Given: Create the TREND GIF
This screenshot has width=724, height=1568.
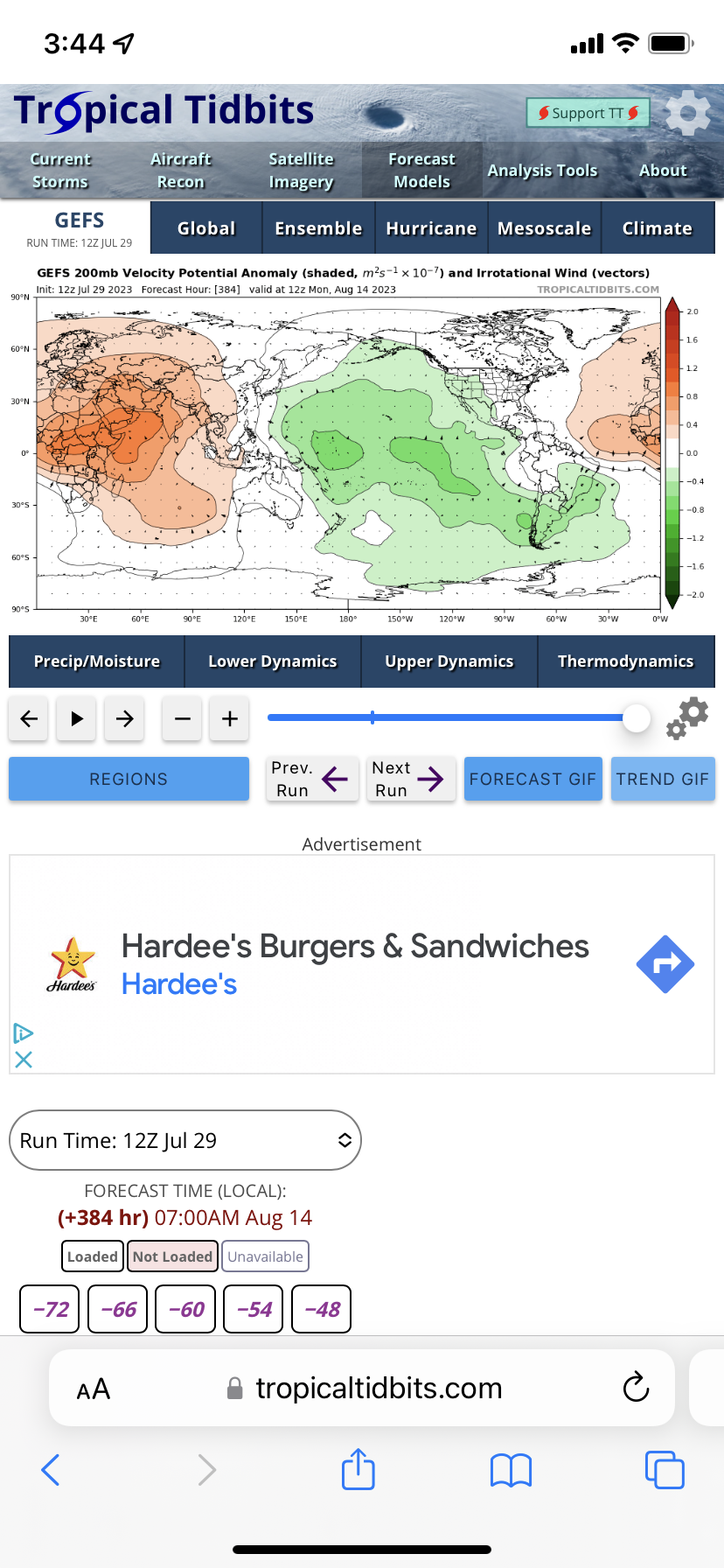Looking at the screenshot, I should click(x=662, y=779).
